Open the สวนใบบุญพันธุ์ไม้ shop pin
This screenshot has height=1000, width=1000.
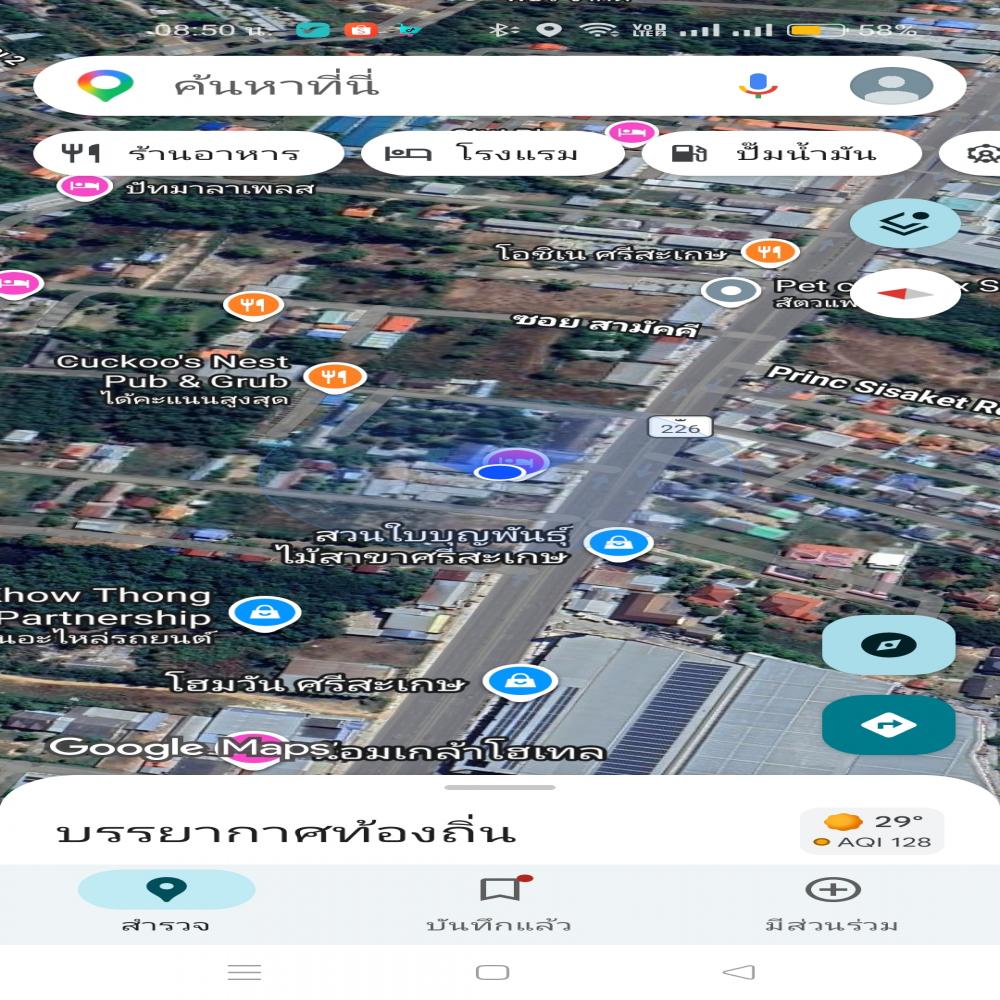point(618,543)
